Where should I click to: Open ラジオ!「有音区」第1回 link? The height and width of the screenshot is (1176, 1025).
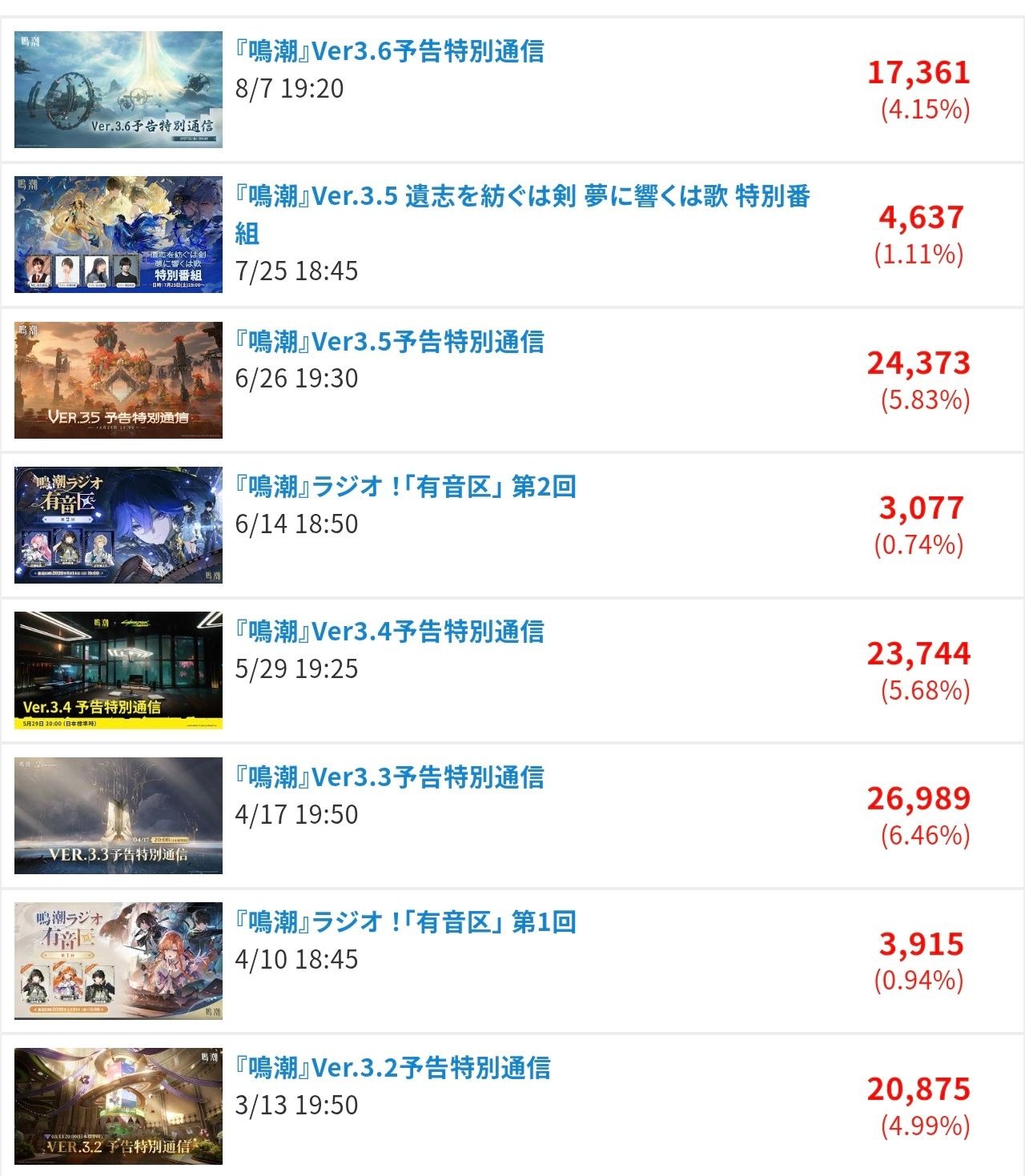pyautogui.click(x=405, y=922)
